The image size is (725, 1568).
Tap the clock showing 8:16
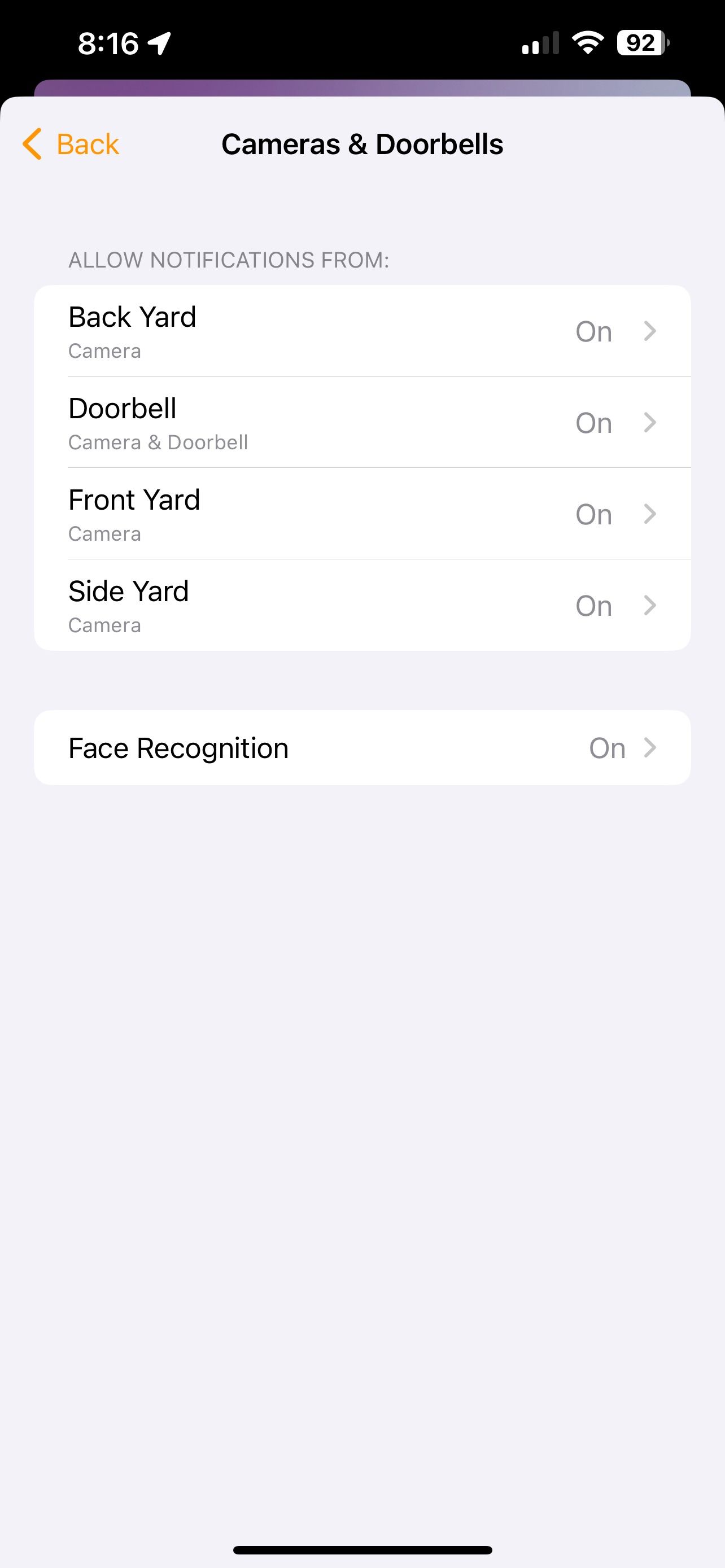coord(107,42)
